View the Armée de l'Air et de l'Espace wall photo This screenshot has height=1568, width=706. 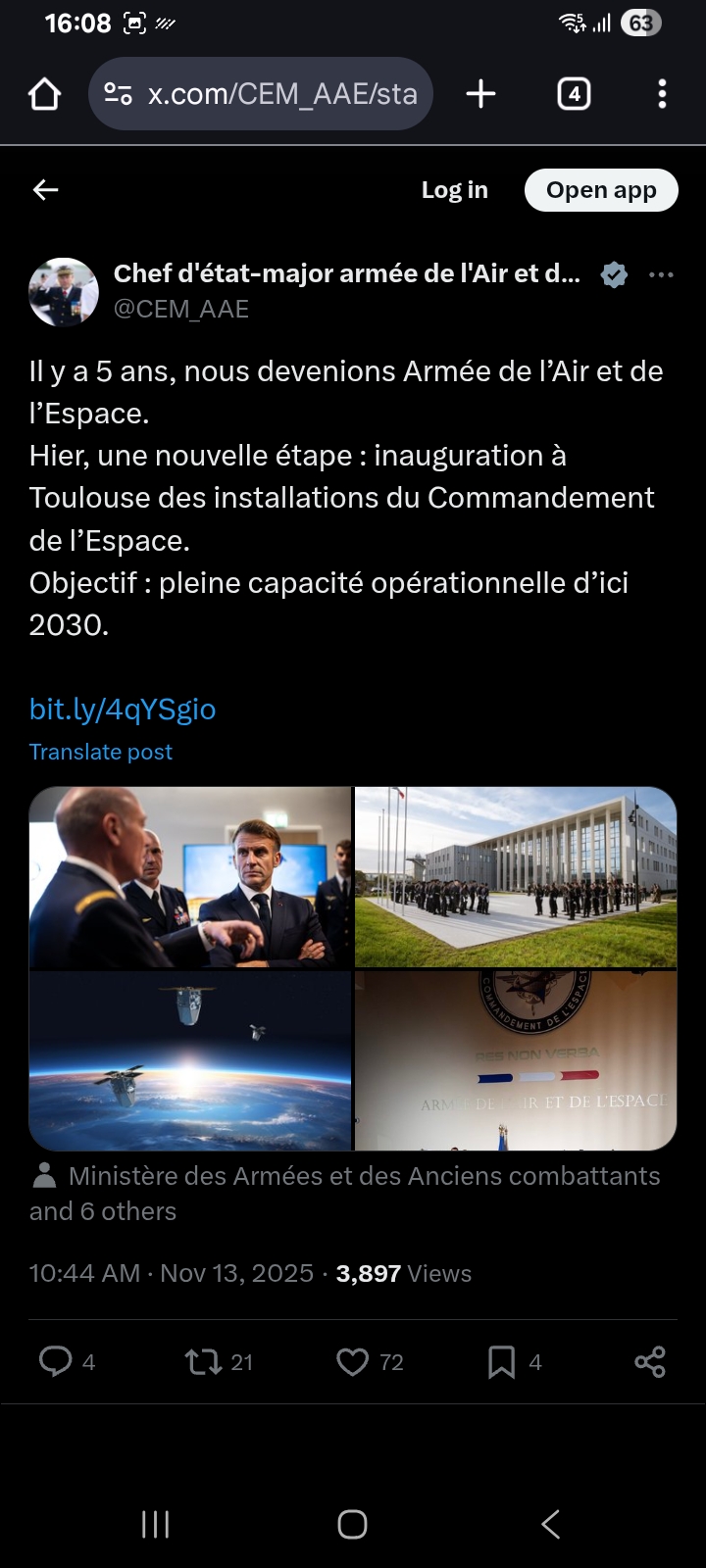pyautogui.click(x=516, y=1060)
